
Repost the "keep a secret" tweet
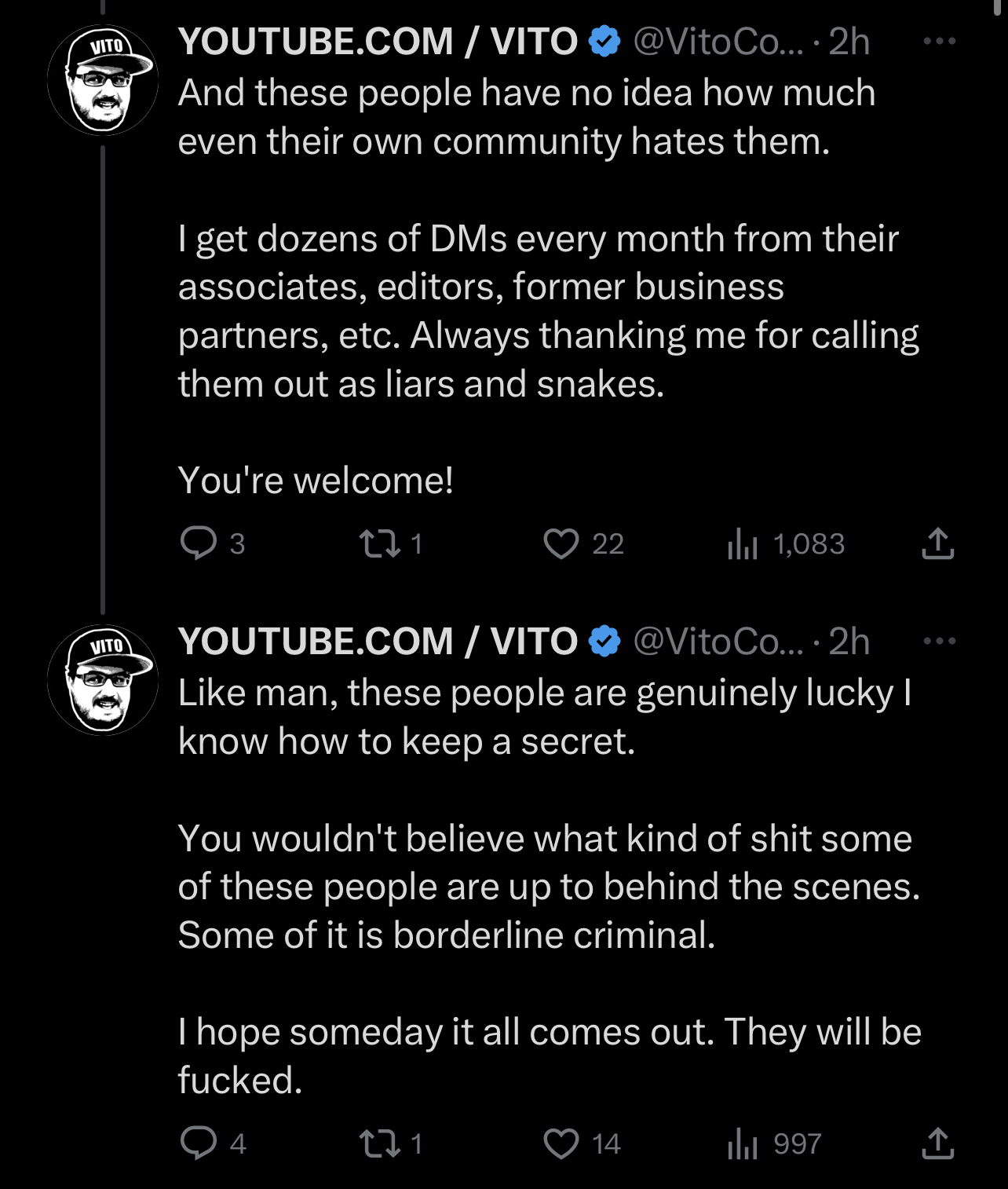coord(380,1143)
